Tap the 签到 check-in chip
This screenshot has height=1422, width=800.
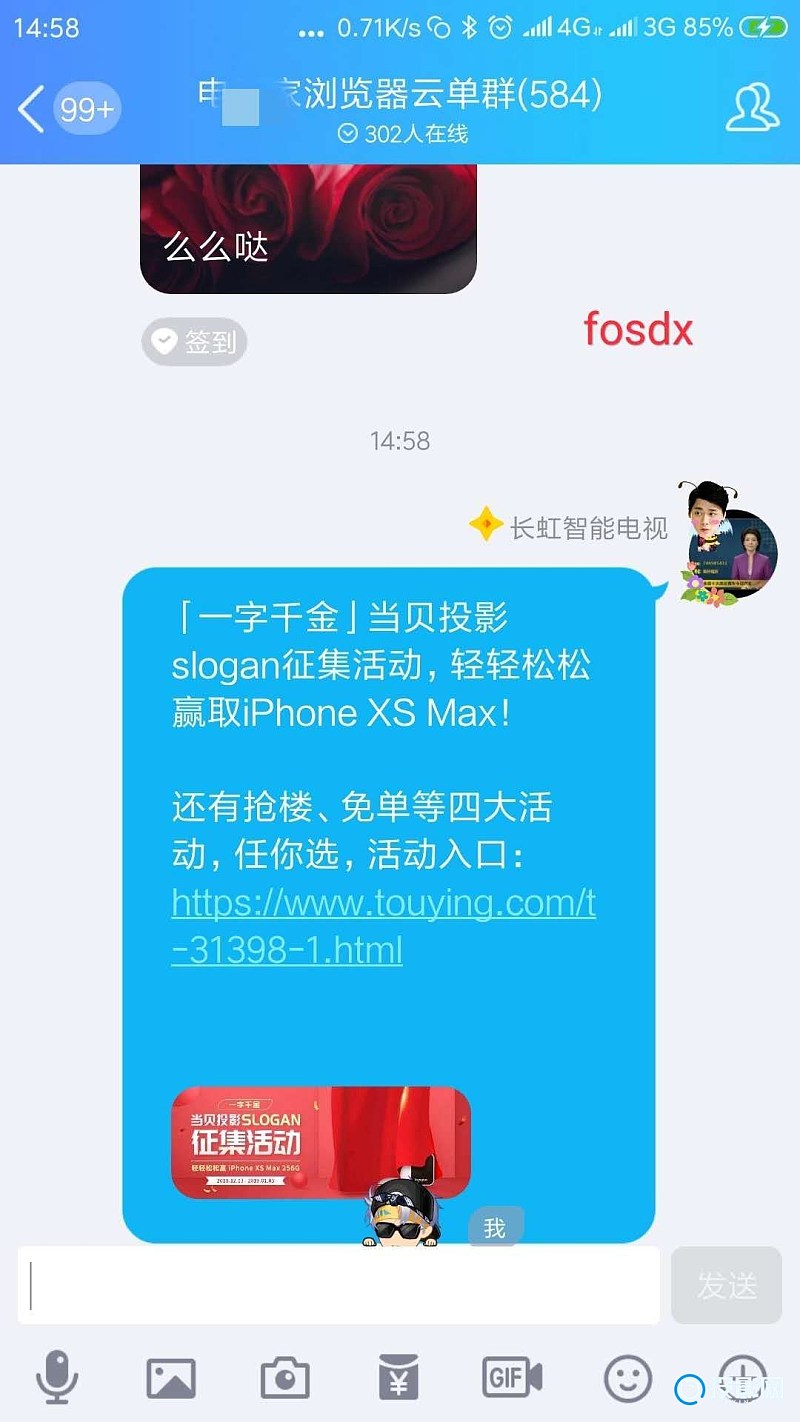tap(194, 342)
